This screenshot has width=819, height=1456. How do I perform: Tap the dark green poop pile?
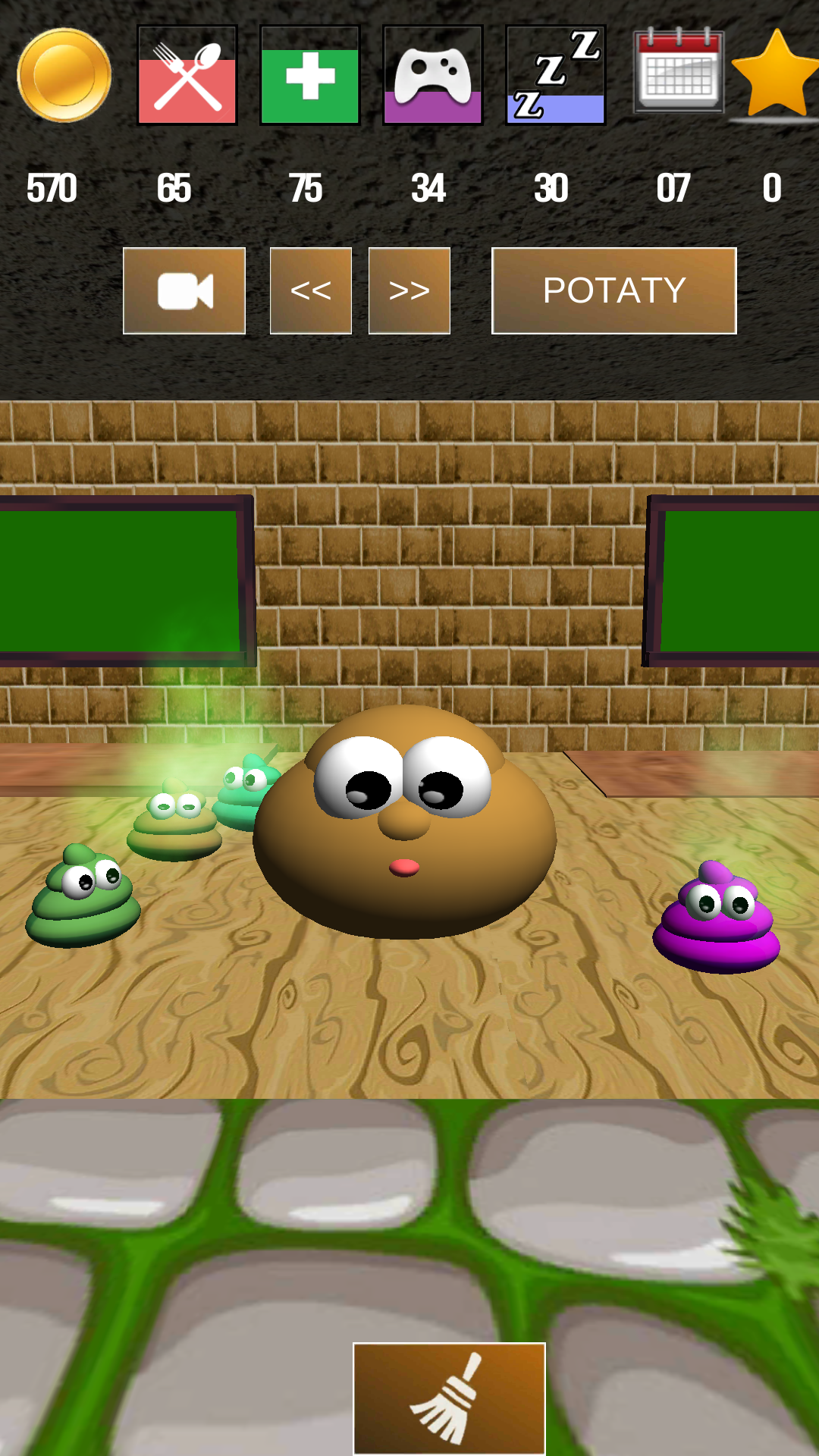pos(83,899)
